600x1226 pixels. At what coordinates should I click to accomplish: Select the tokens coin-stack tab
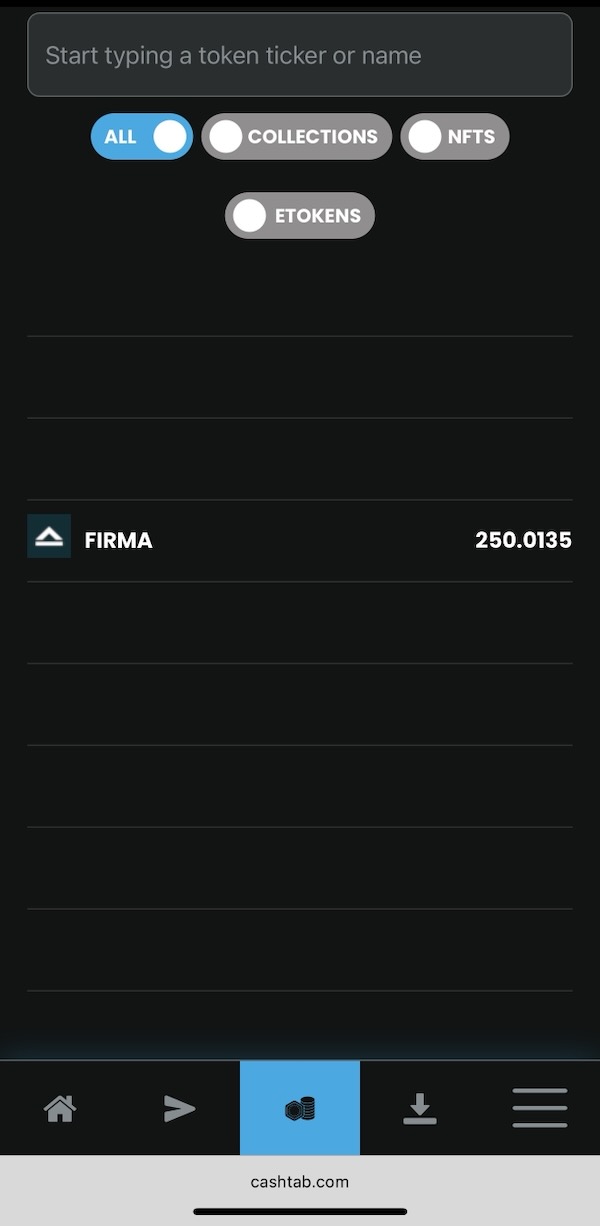[x=300, y=1108]
